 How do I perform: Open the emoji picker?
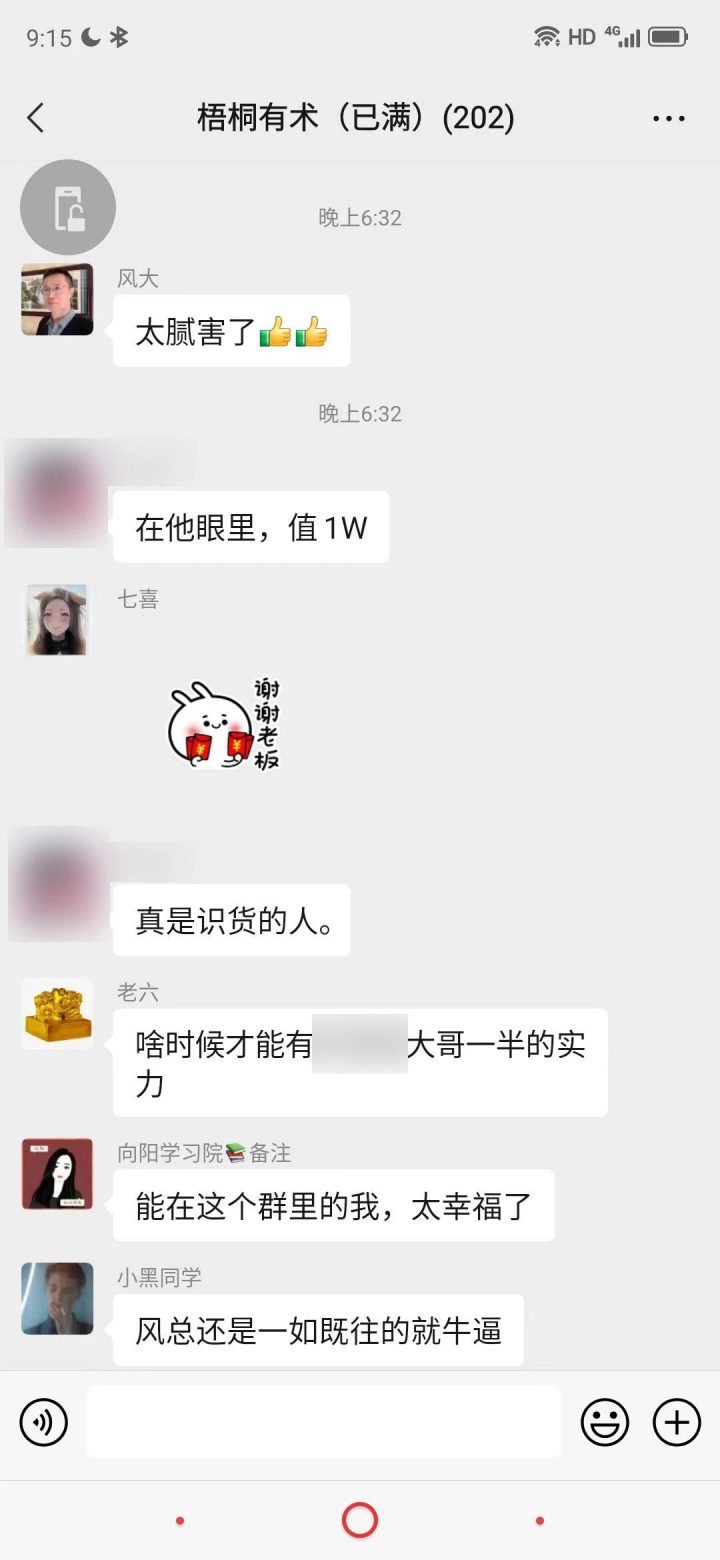click(606, 1421)
